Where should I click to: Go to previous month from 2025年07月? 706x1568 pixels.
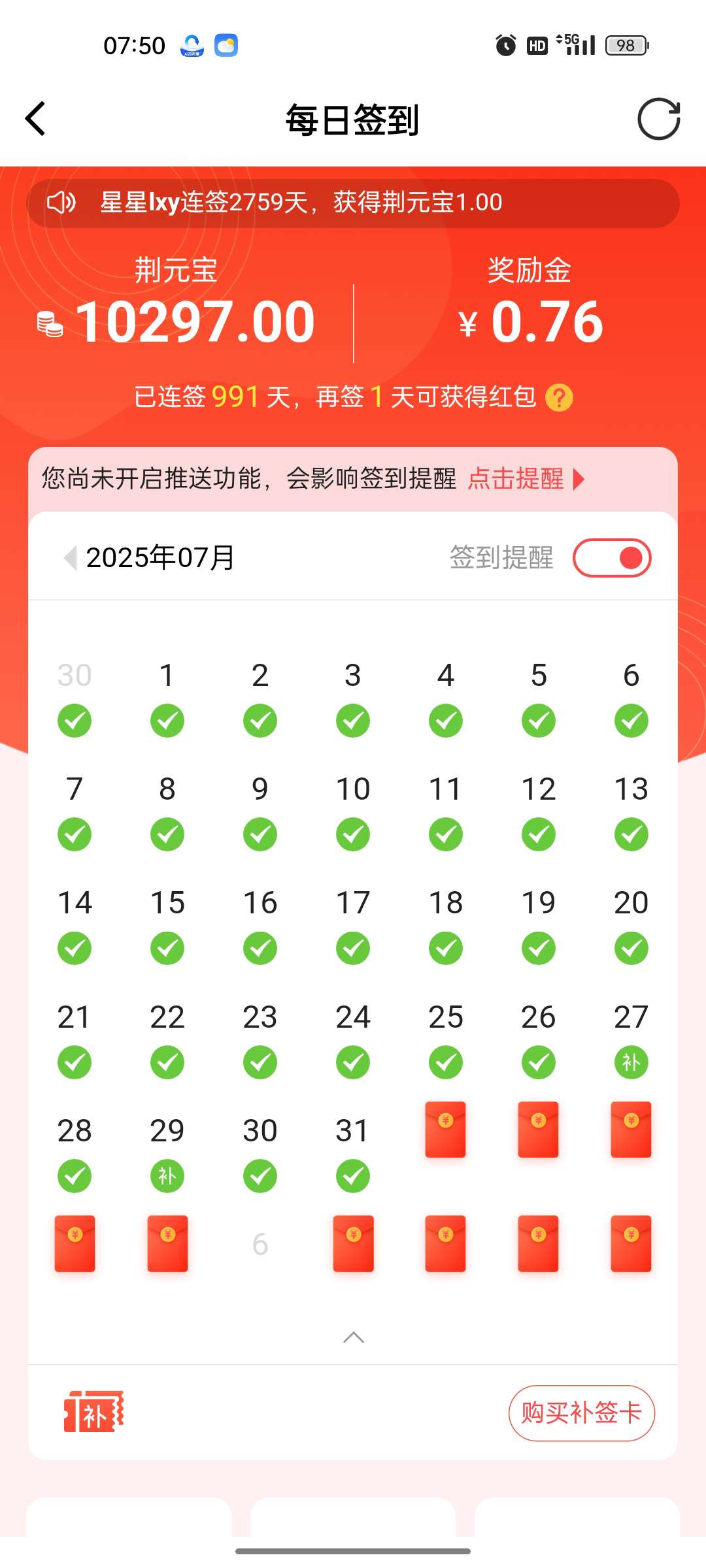[70, 558]
